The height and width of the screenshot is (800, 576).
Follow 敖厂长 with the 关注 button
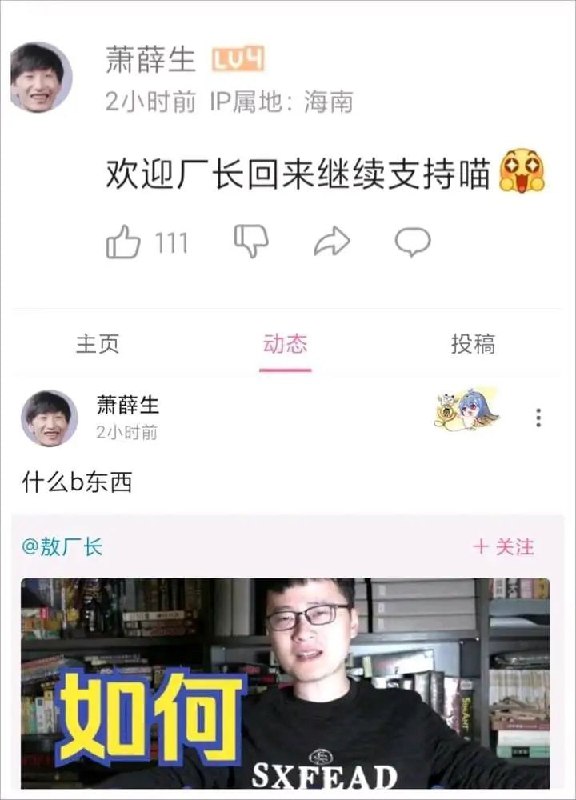504,547
